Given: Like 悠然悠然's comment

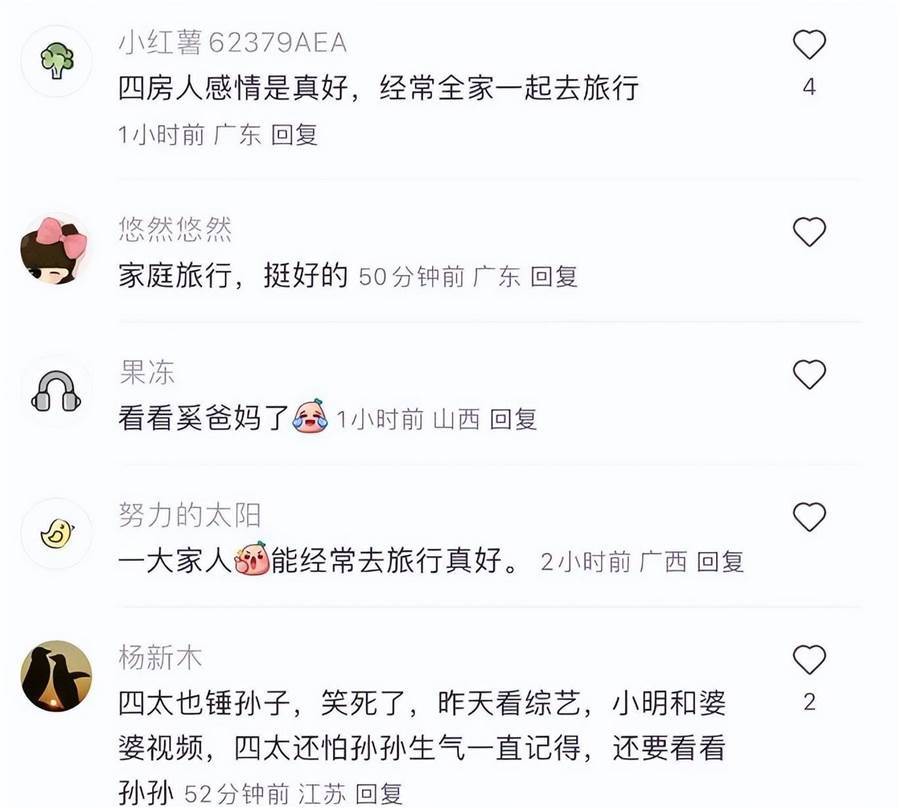Looking at the screenshot, I should coord(809,232).
